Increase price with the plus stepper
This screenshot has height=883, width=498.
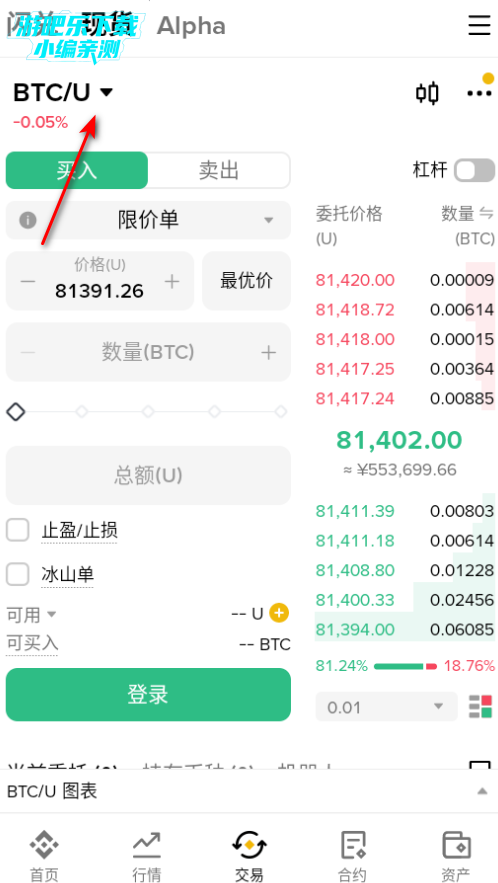(172, 281)
